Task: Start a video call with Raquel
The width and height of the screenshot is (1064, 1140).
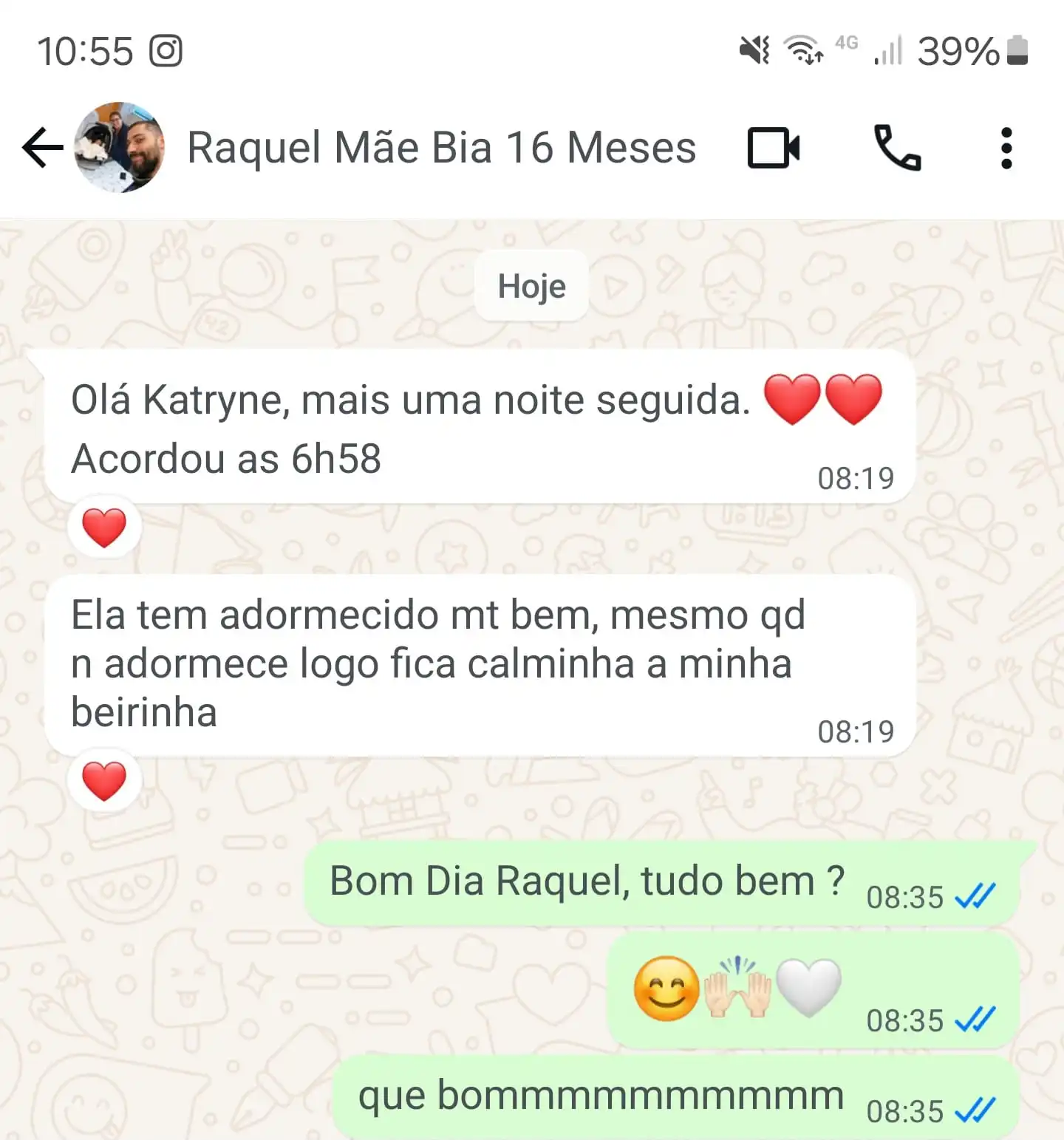Action: pos(773,149)
